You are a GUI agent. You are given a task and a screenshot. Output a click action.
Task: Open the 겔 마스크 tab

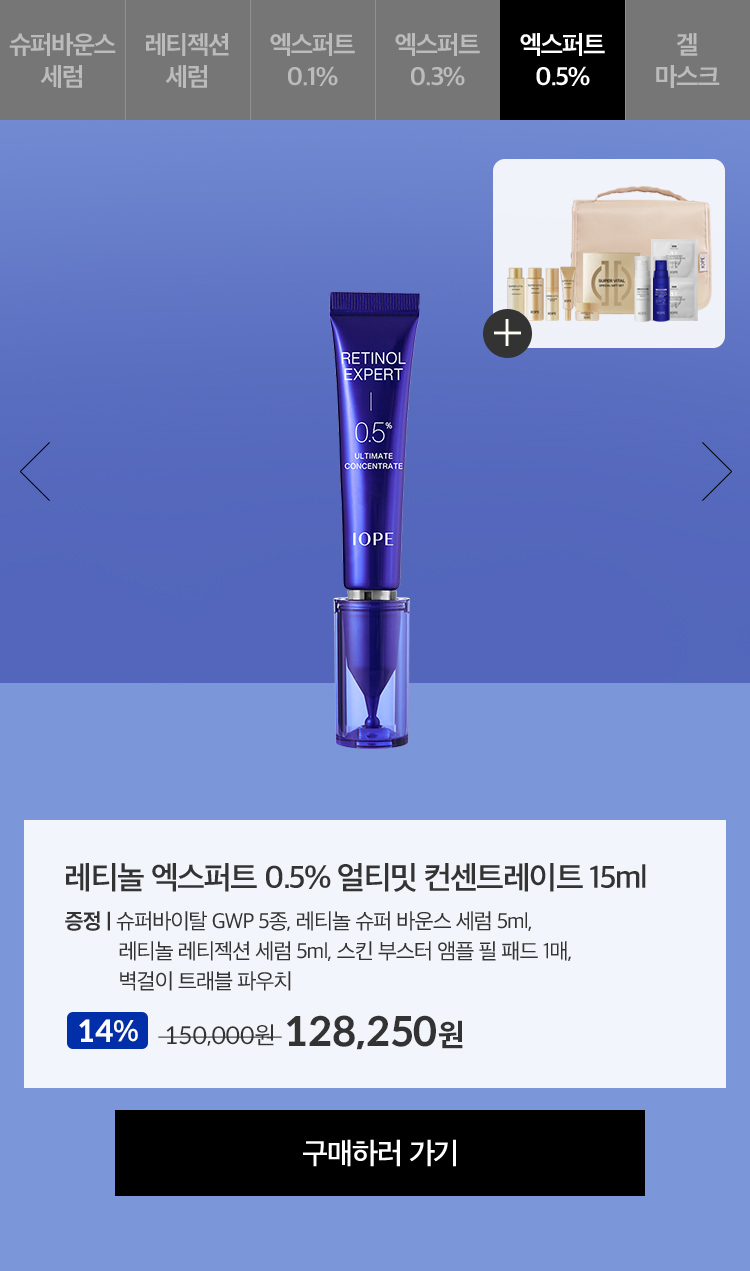pyautogui.click(x=687, y=60)
